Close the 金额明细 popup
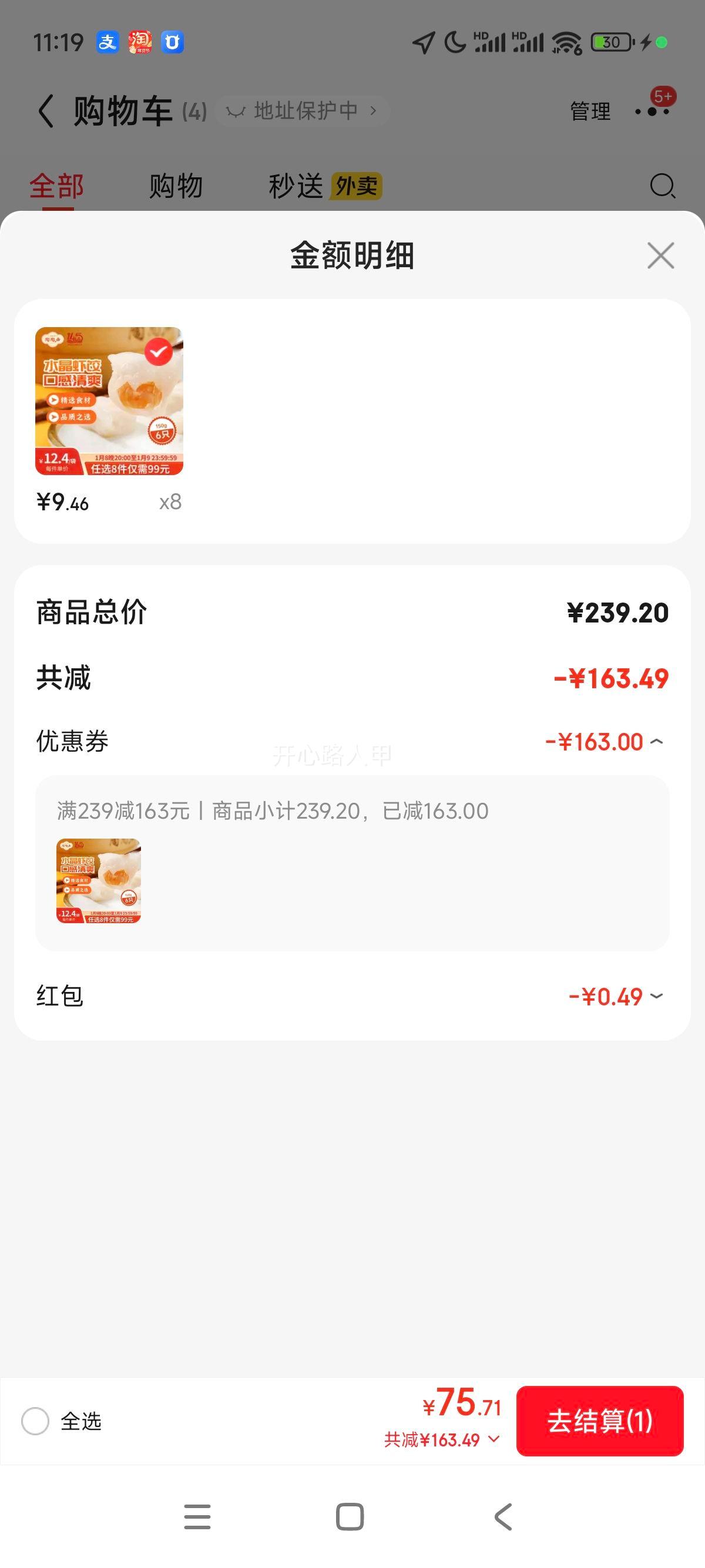 click(x=660, y=255)
